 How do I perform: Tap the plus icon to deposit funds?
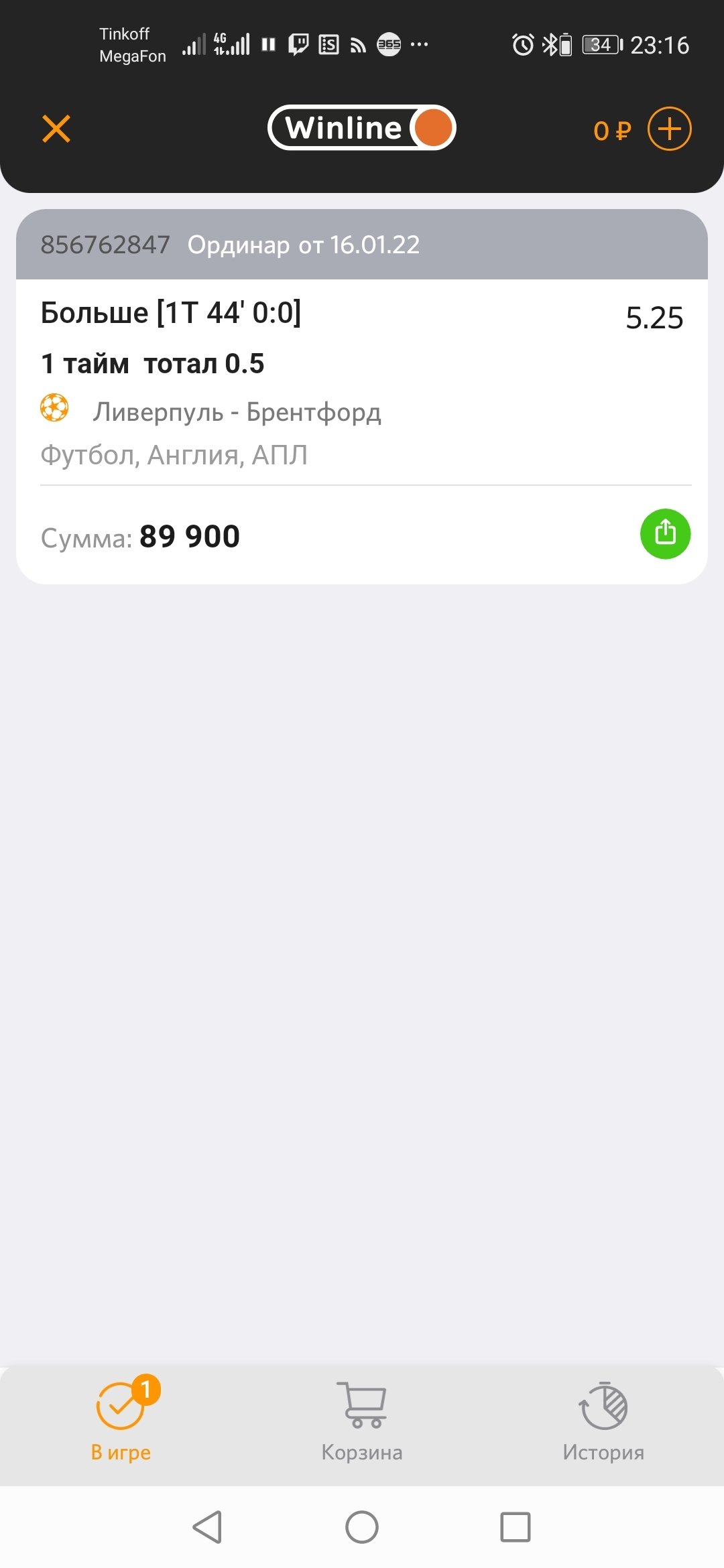pyautogui.click(x=669, y=129)
